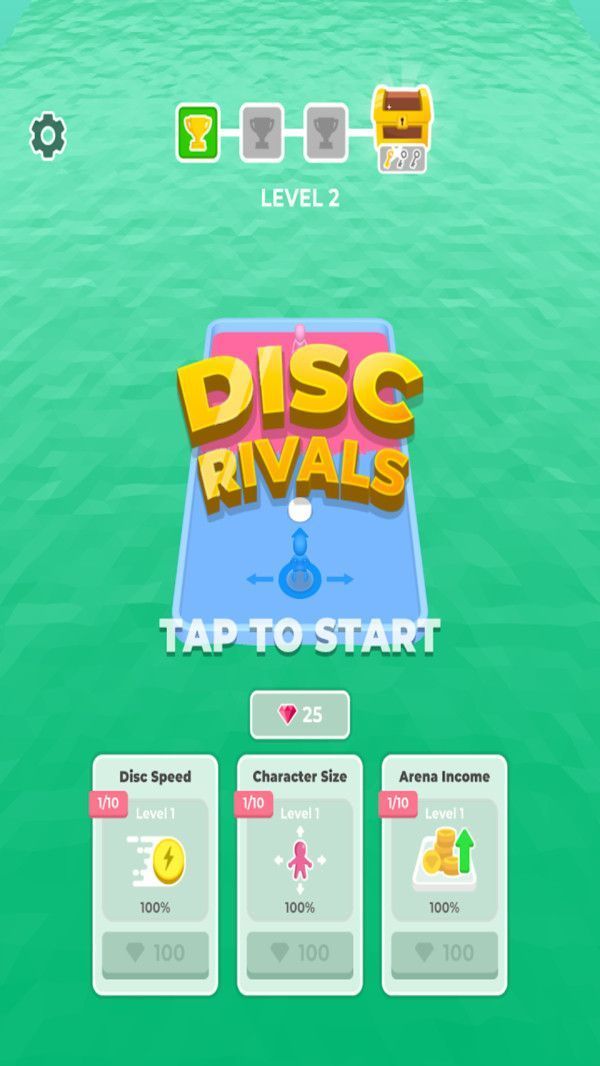Screen dimensions: 600x1066
Task: Open the settings gear
Action: 48,136
